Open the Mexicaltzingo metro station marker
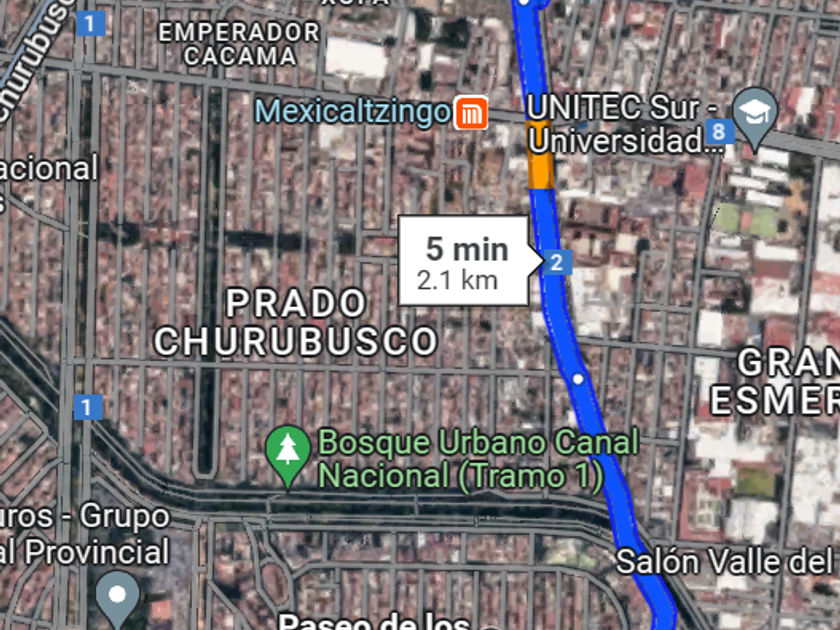 click(x=470, y=113)
